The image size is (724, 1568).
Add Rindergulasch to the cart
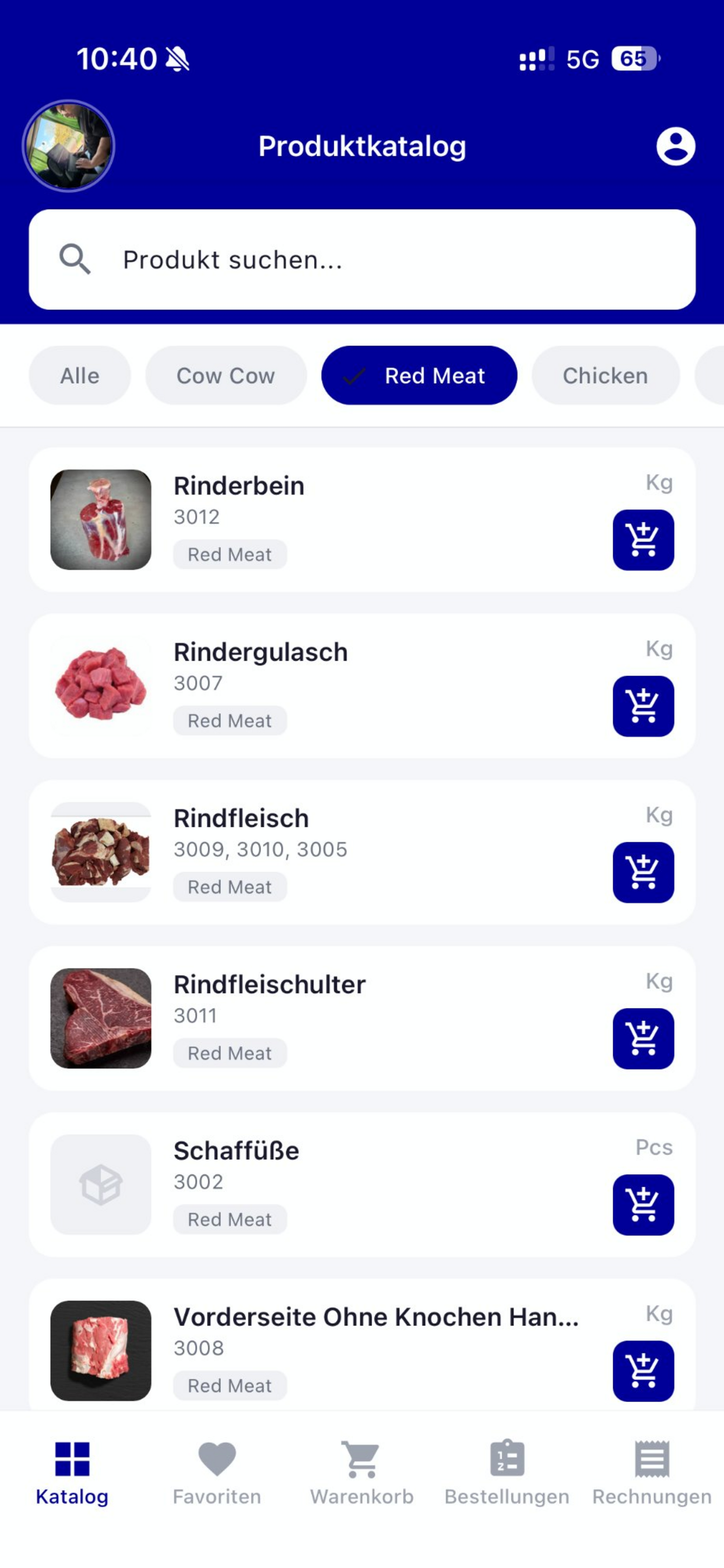click(643, 706)
